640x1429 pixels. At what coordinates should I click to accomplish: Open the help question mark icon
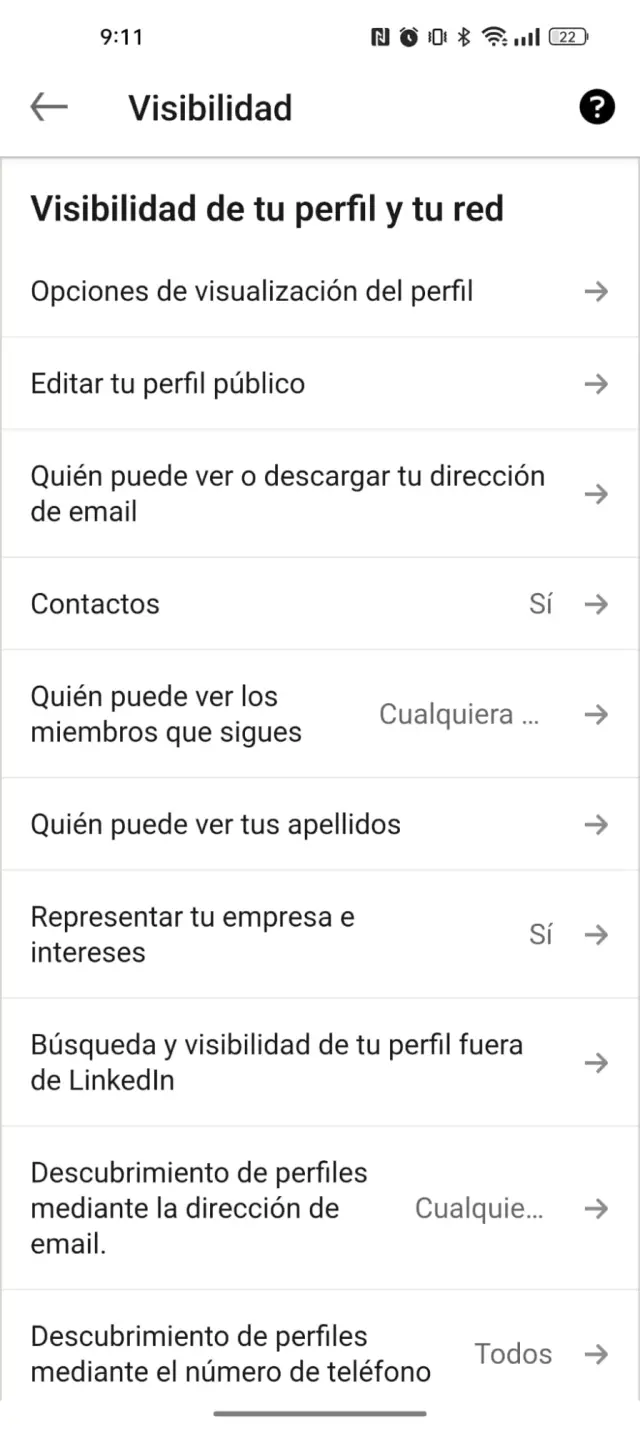596,106
